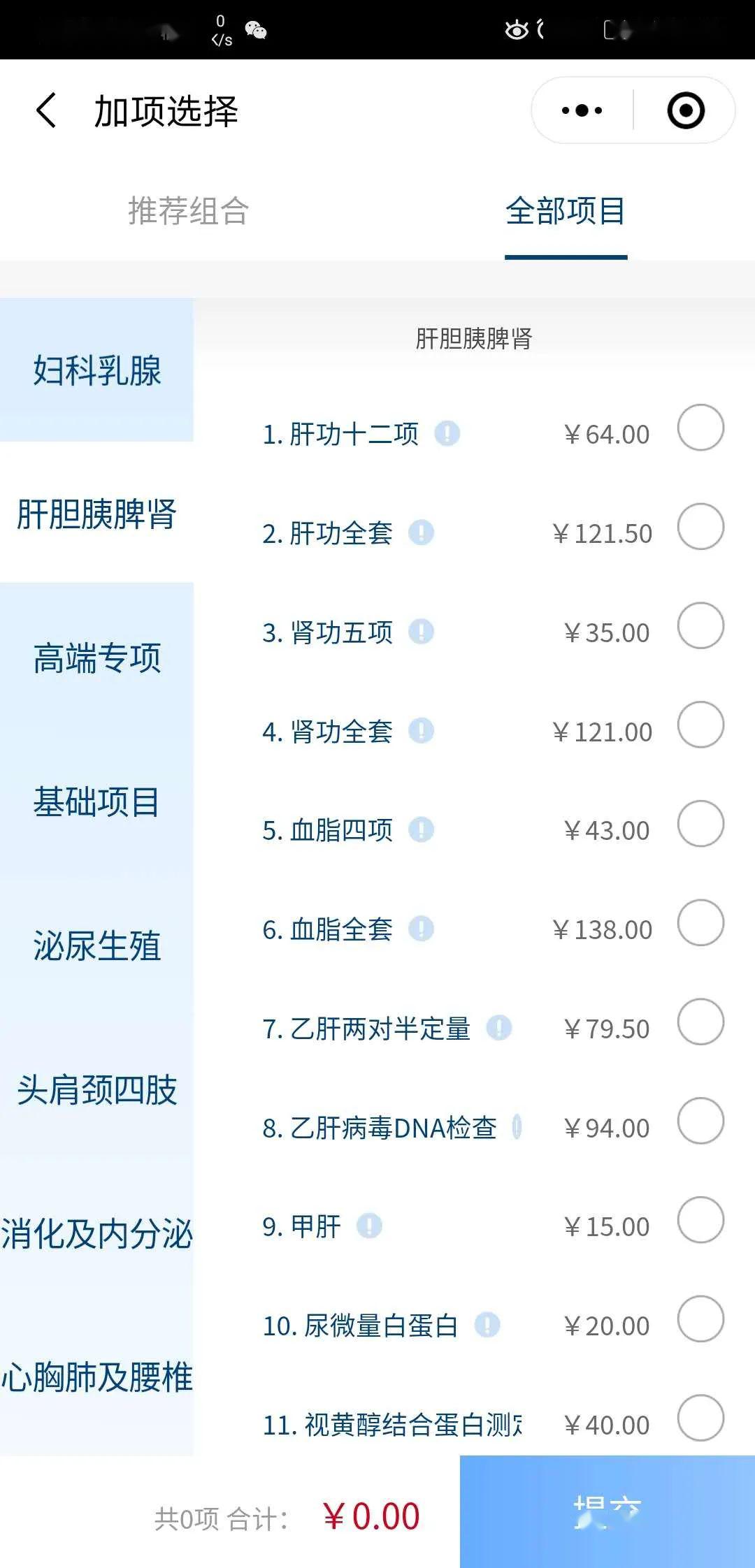Go back from 加项选择 page
The image size is (755, 1568).
(46, 110)
